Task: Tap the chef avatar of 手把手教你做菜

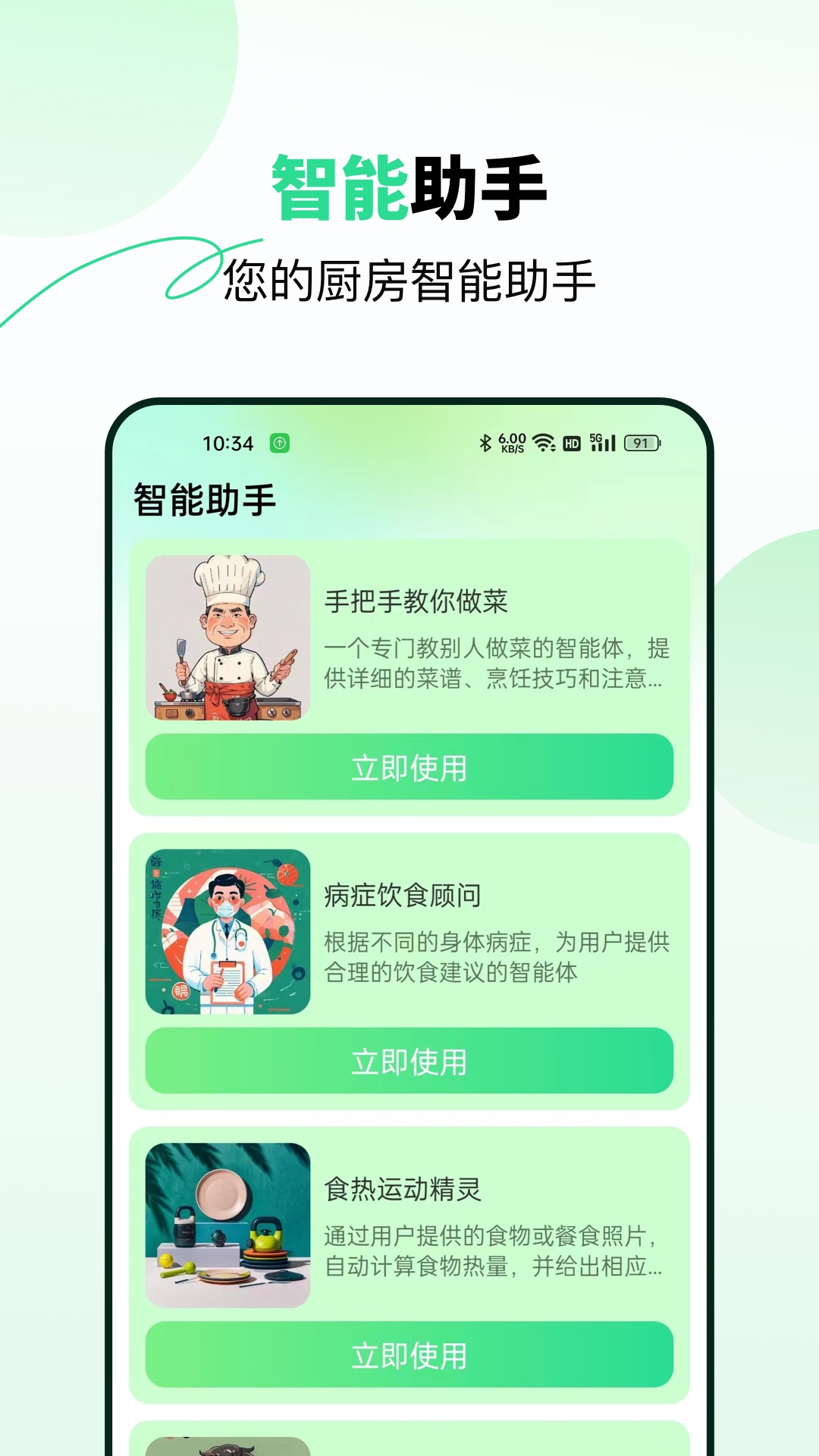Action: click(227, 637)
